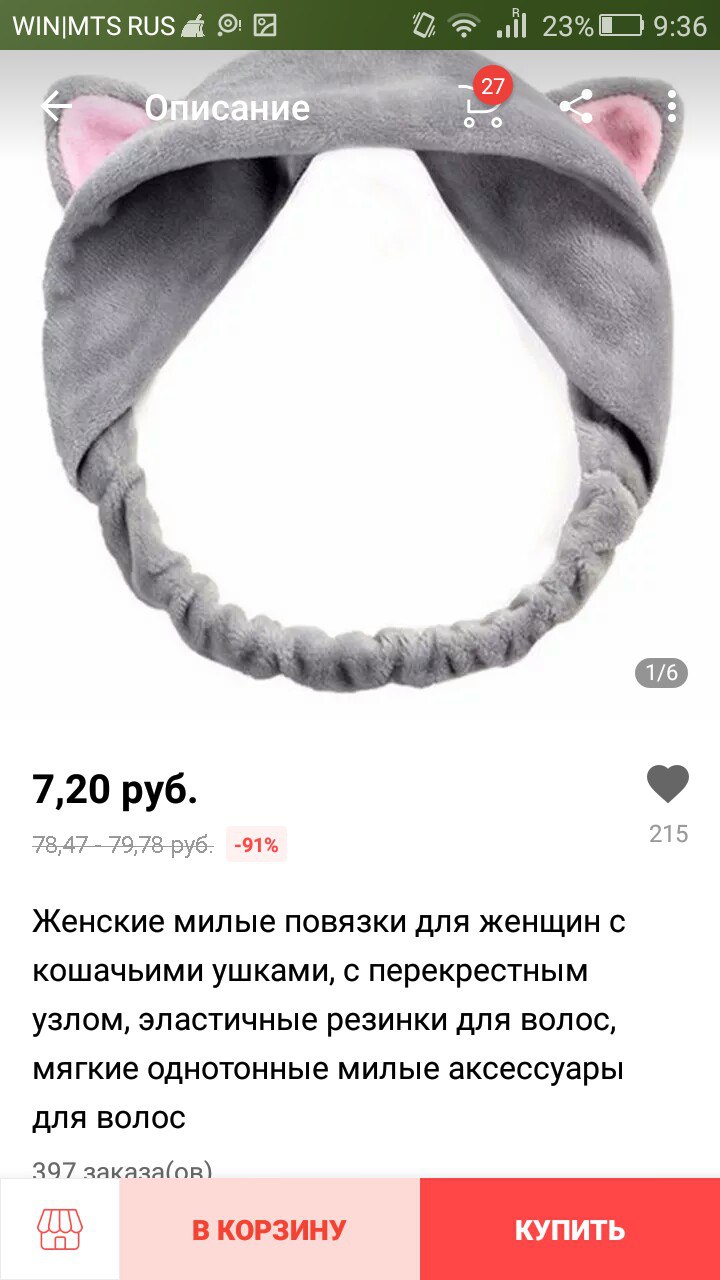Screen dimensions: 720x1280
Task: Go back using the arrow icon
Action: pyautogui.click(x=57, y=107)
